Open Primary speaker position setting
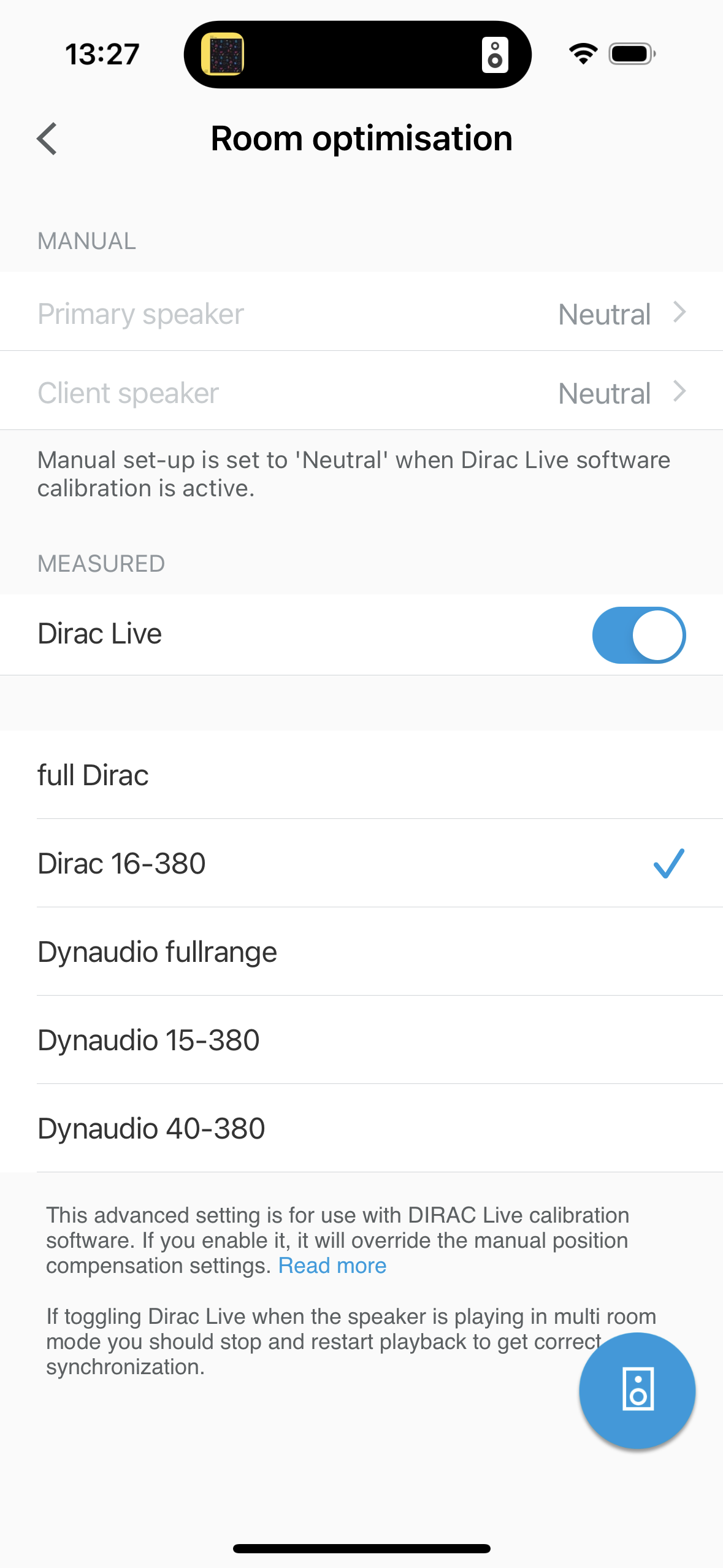Viewport: 723px width, 1568px height. [361, 314]
